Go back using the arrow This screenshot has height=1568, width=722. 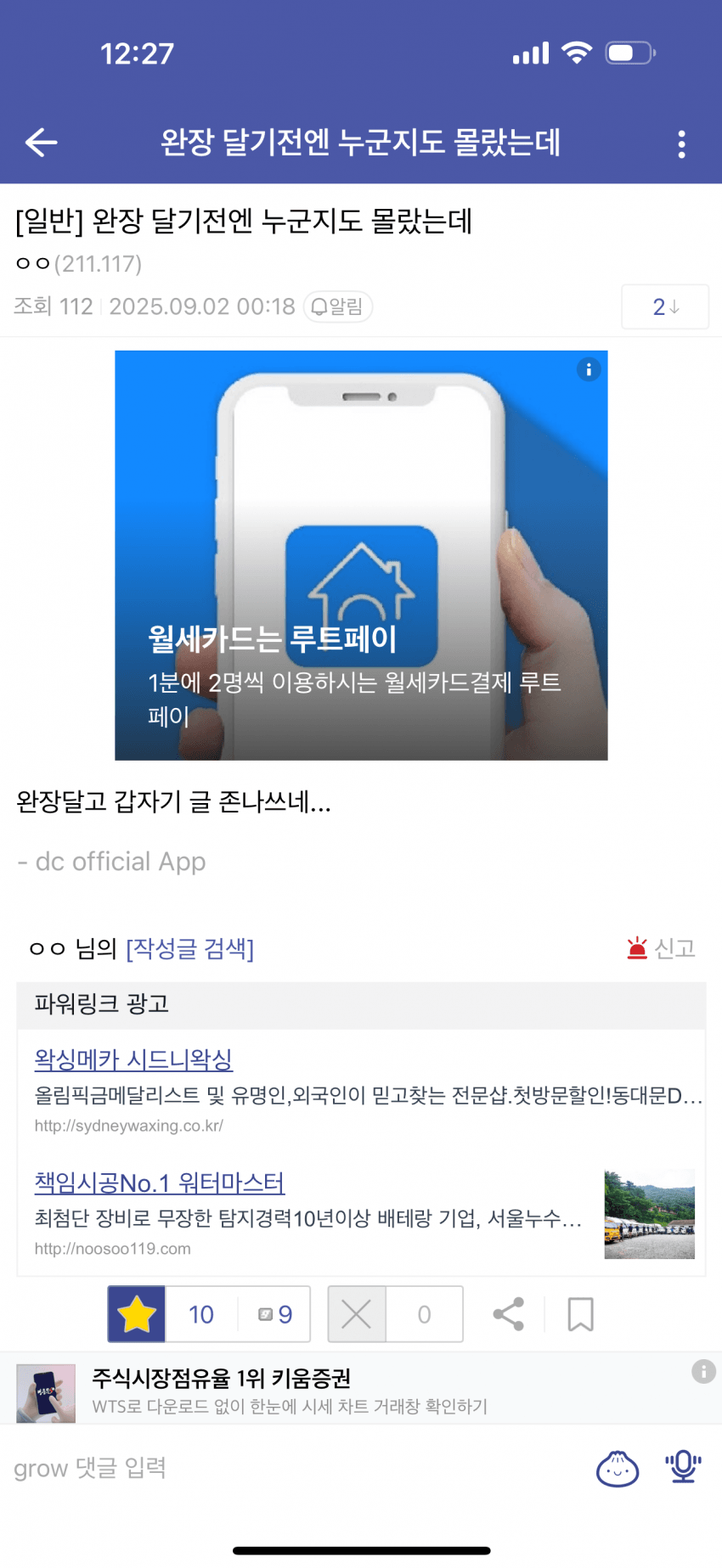coord(41,143)
